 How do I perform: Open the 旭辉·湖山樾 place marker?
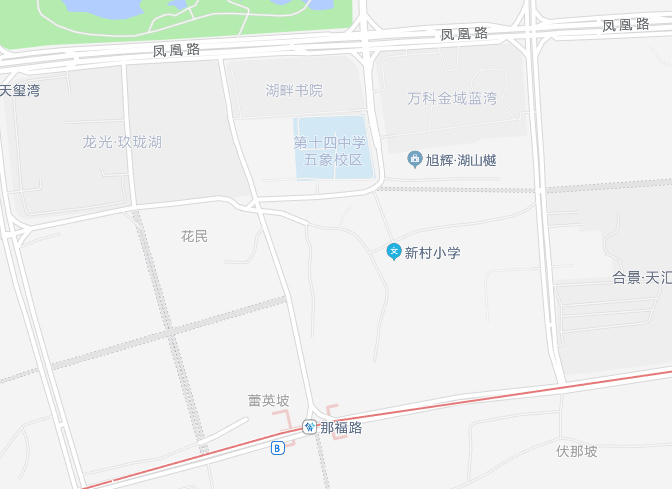[x=414, y=159]
